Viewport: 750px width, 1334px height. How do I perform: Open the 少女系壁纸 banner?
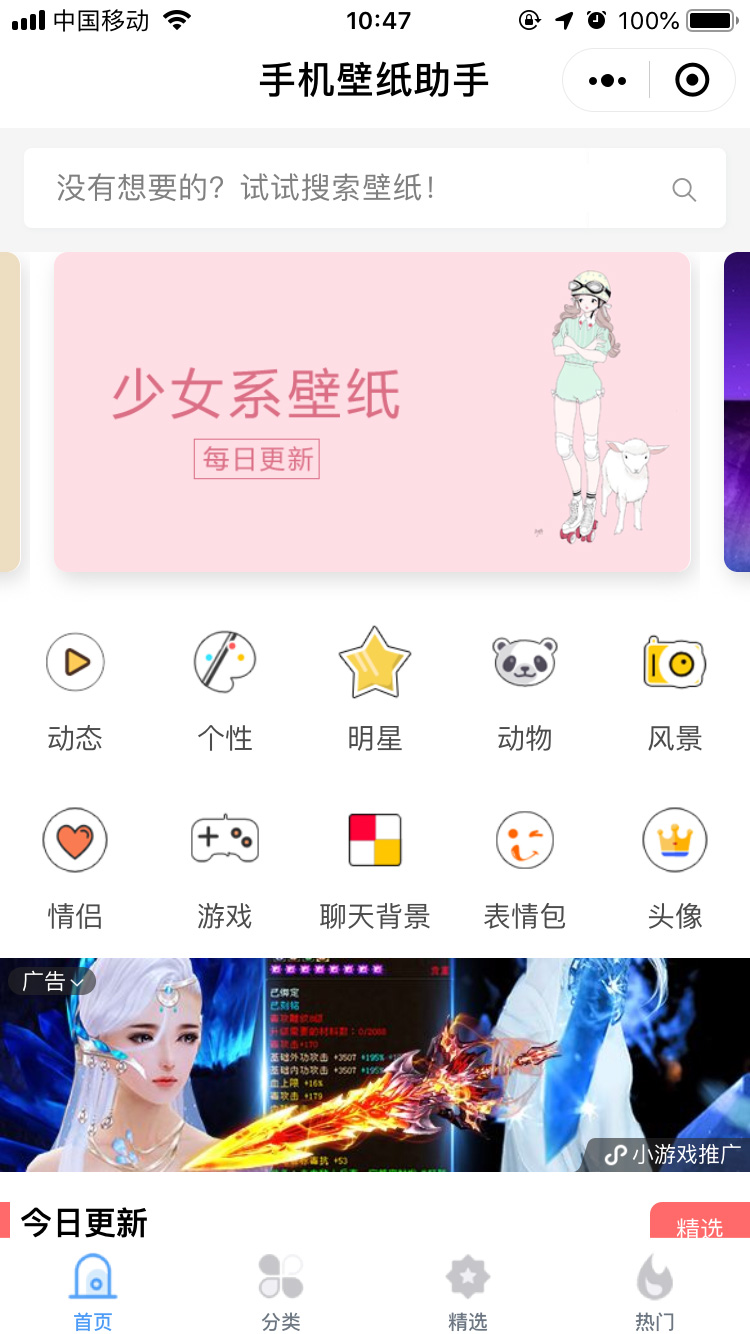click(372, 412)
